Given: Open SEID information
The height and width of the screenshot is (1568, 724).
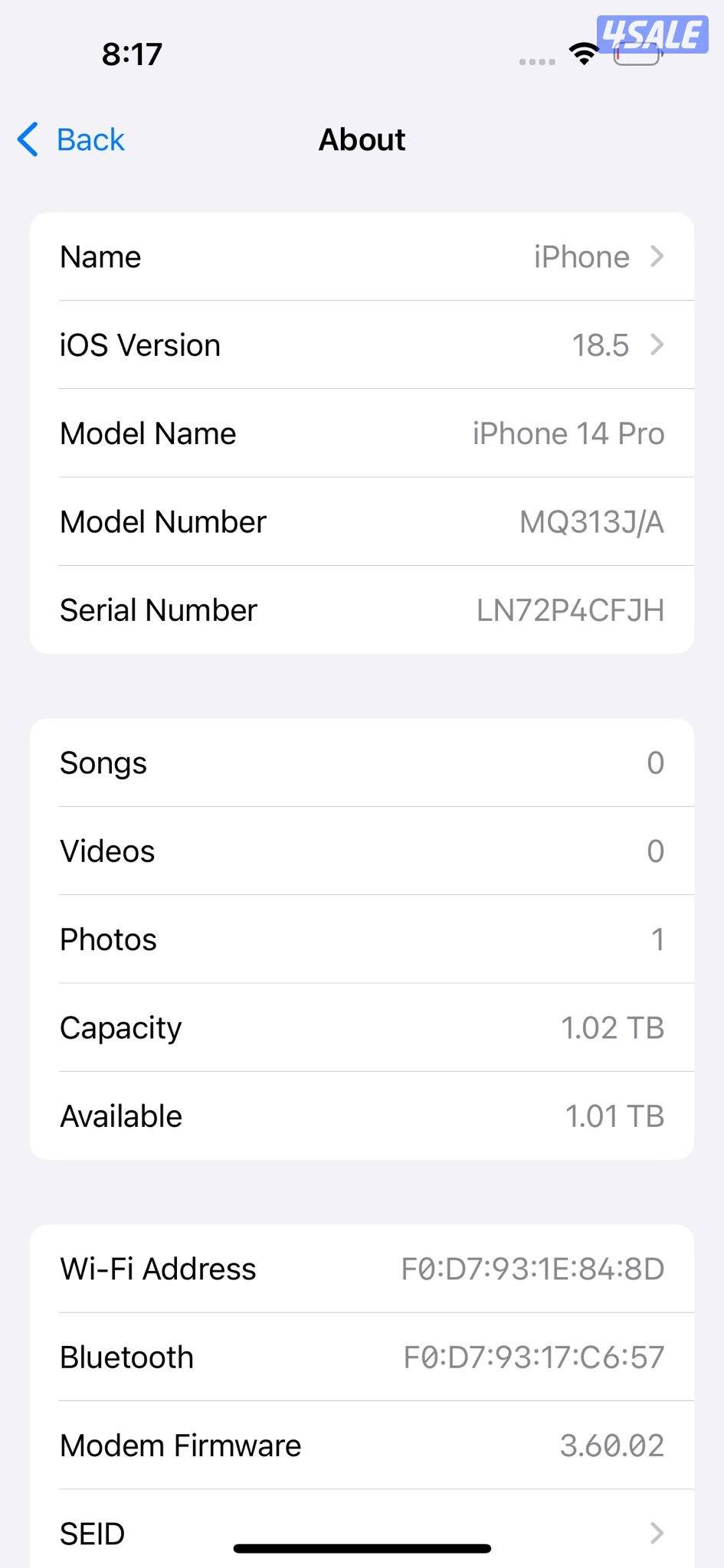Looking at the screenshot, I should [x=362, y=1534].
